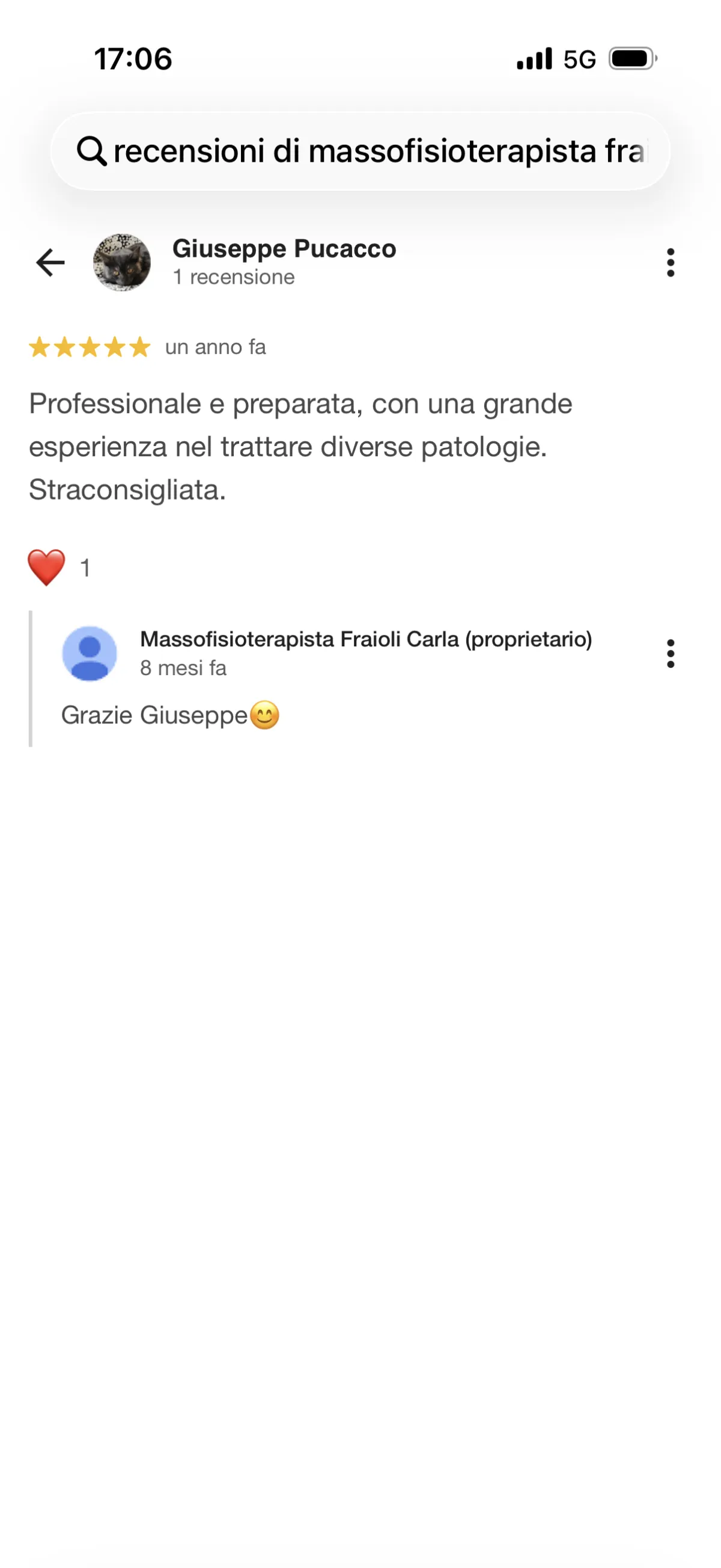Like the review with the heart icon
This screenshot has height=1568, width=721.
point(47,567)
